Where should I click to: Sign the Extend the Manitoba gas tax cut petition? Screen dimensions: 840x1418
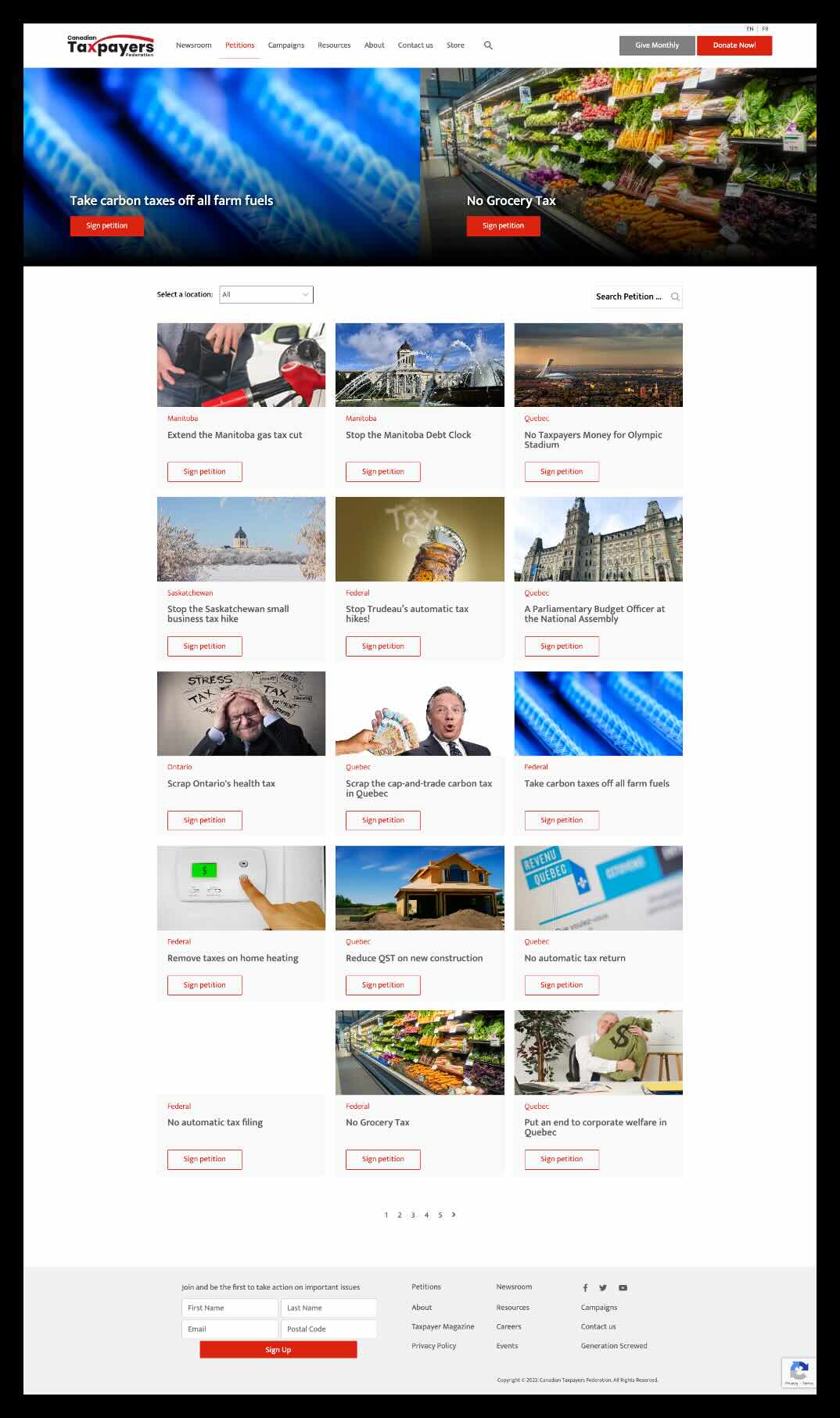tap(204, 472)
